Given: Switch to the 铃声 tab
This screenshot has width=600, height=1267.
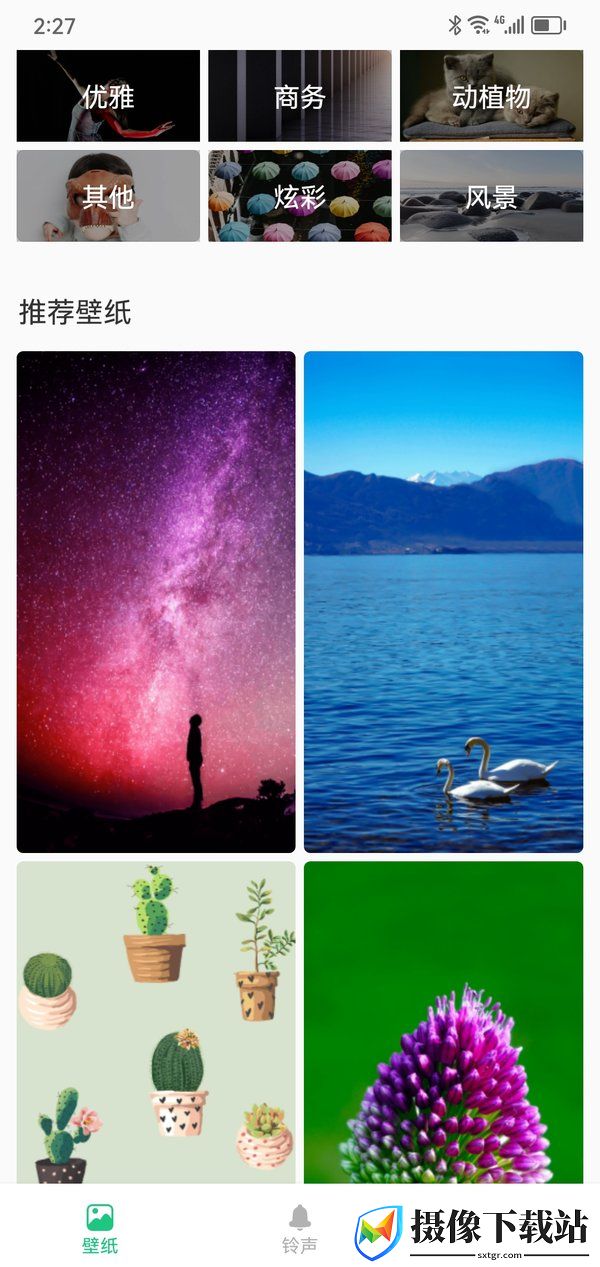Looking at the screenshot, I should pyautogui.click(x=300, y=1228).
